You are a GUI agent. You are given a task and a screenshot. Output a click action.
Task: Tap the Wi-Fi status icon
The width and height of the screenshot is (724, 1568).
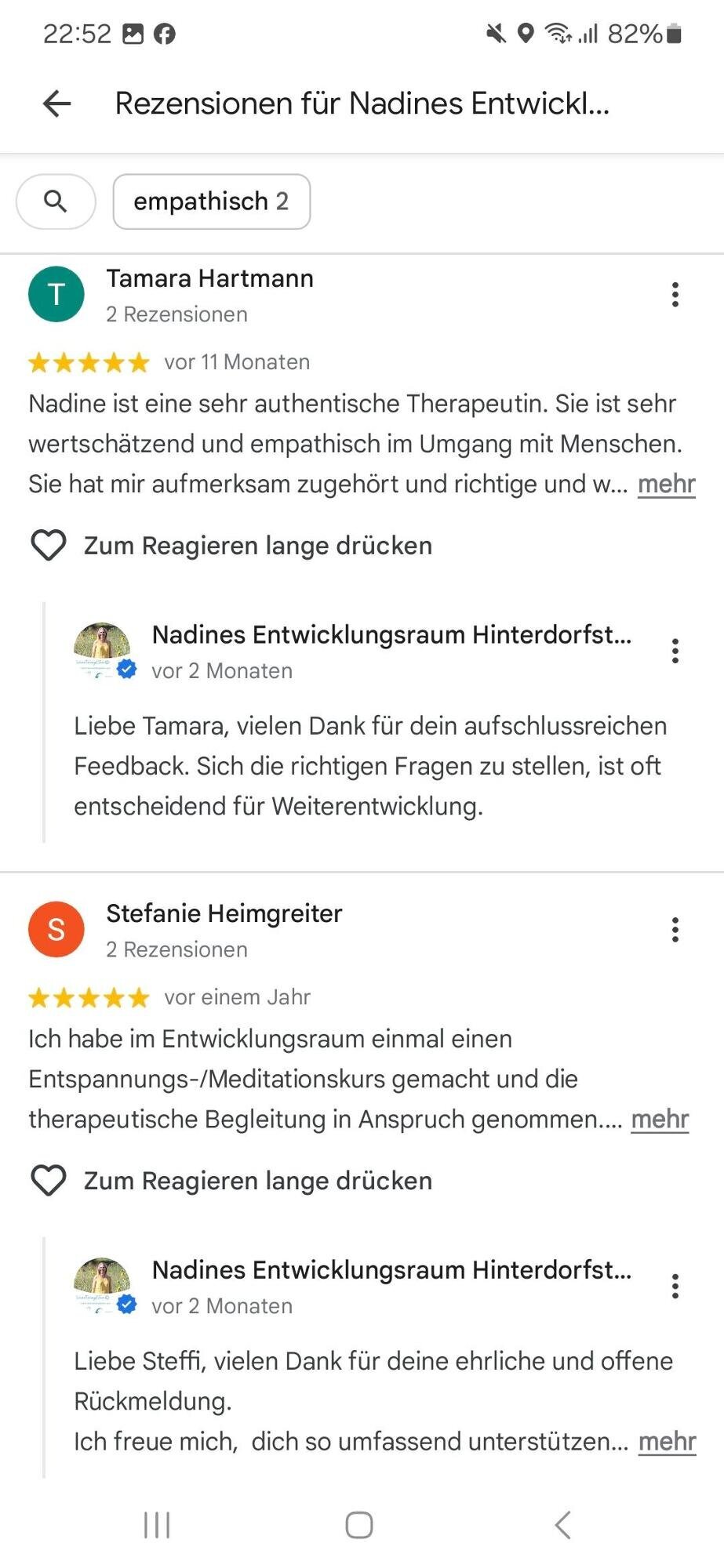coord(557,33)
